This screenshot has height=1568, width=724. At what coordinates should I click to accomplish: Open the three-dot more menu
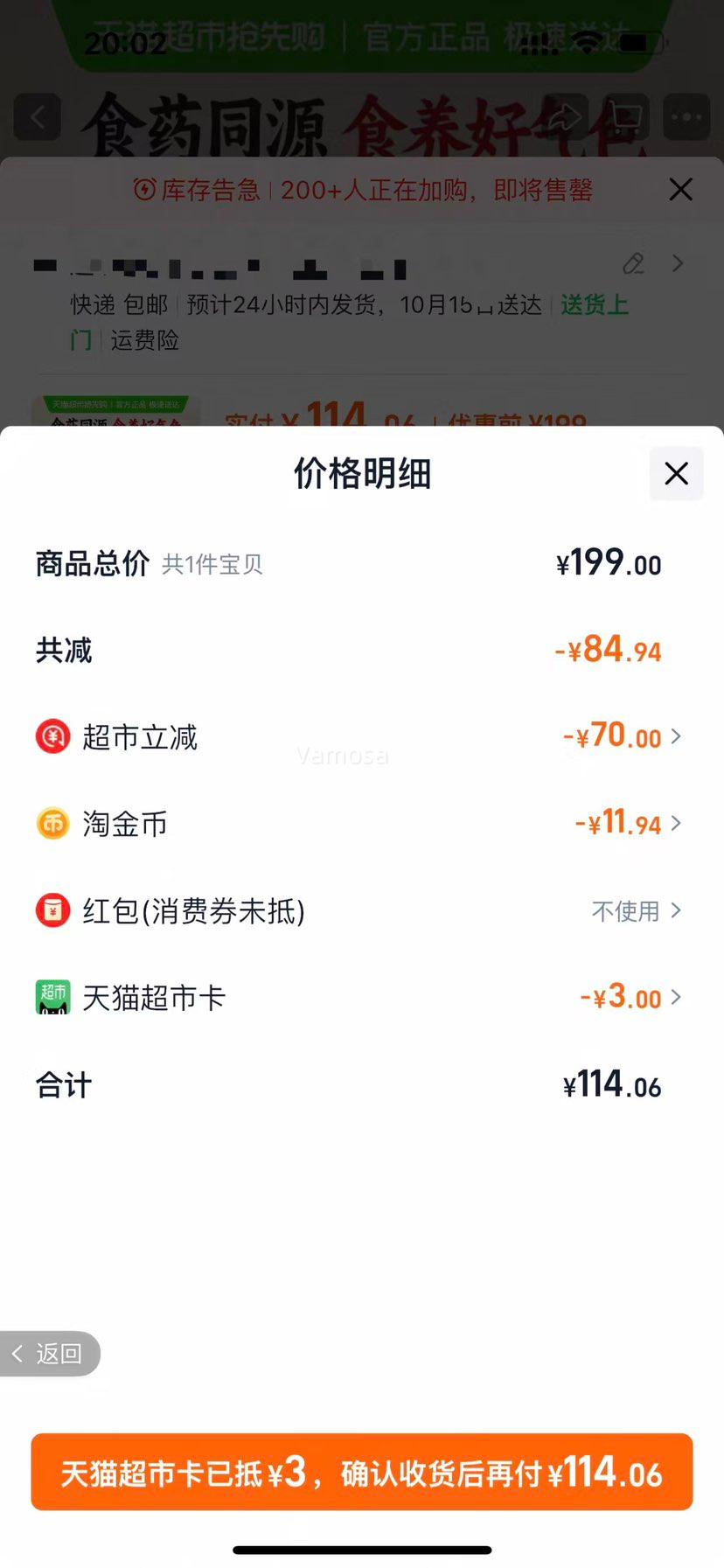pyautogui.click(x=686, y=117)
